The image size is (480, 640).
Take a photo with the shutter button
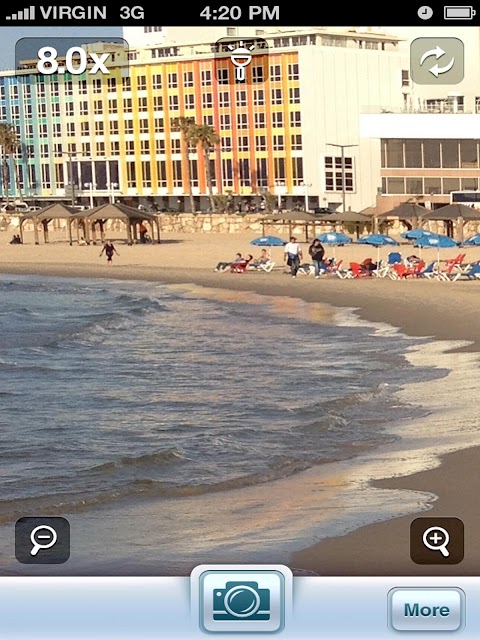tap(242, 601)
